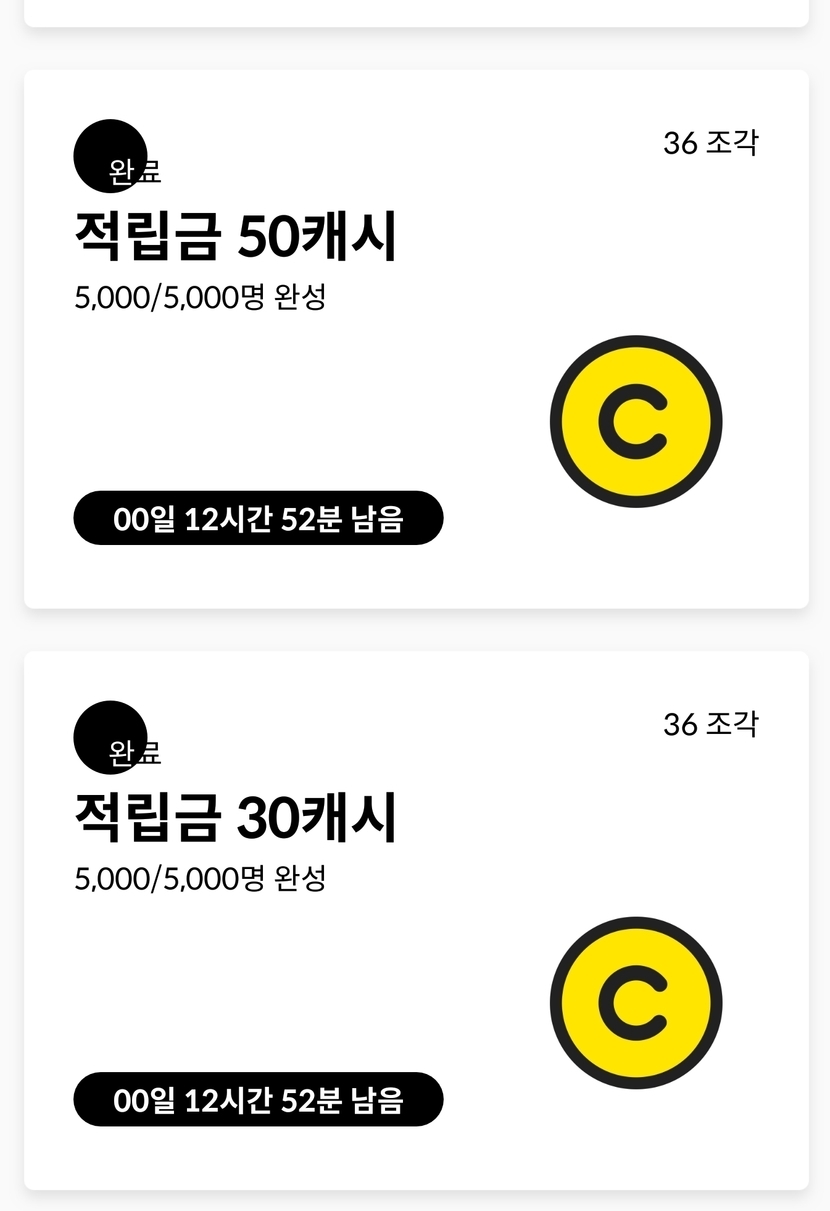
Task: Open the 적립금 30캐시 reward card
Action: coord(415,920)
